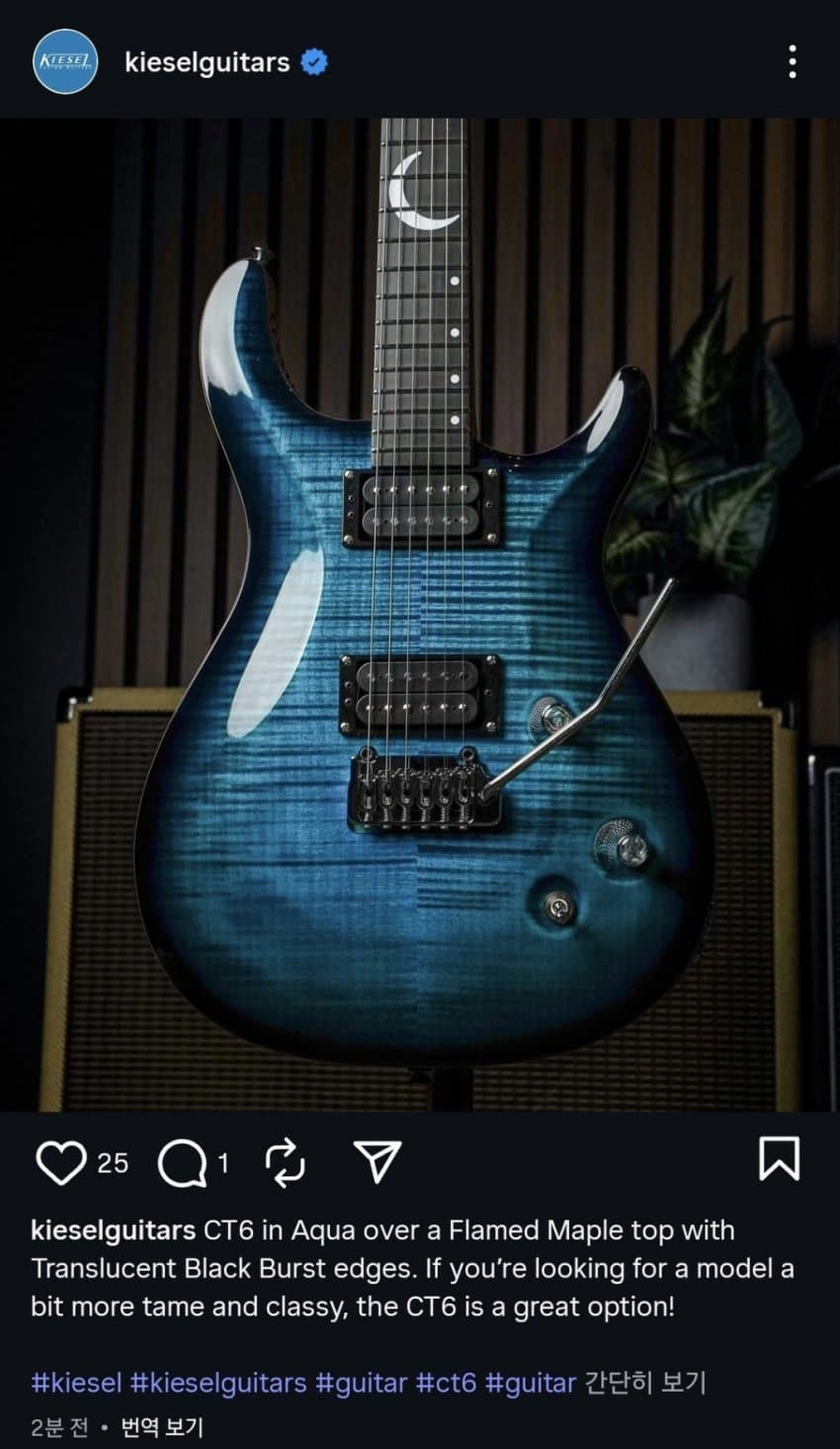Open the #ct6 hashtag

[446, 1382]
